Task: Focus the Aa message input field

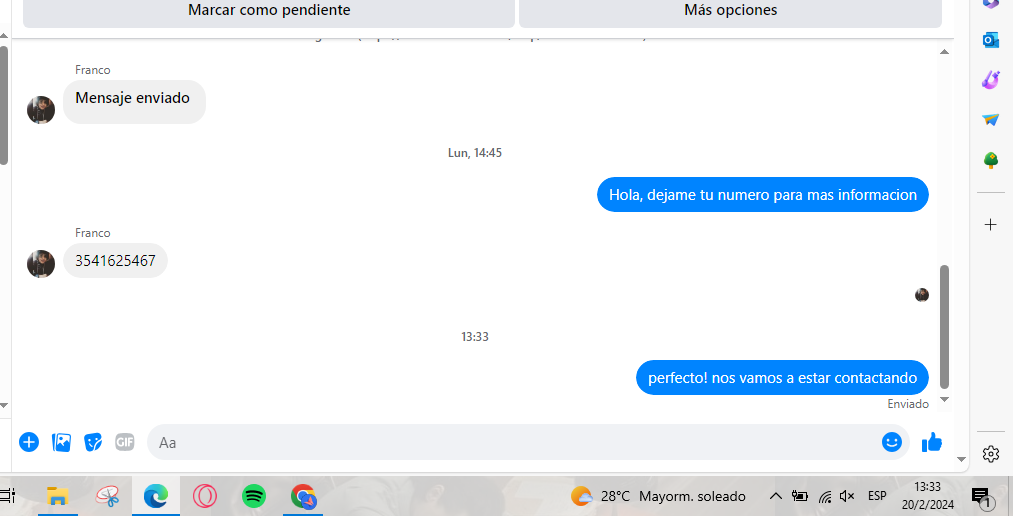Action: [x=500, y=442]
